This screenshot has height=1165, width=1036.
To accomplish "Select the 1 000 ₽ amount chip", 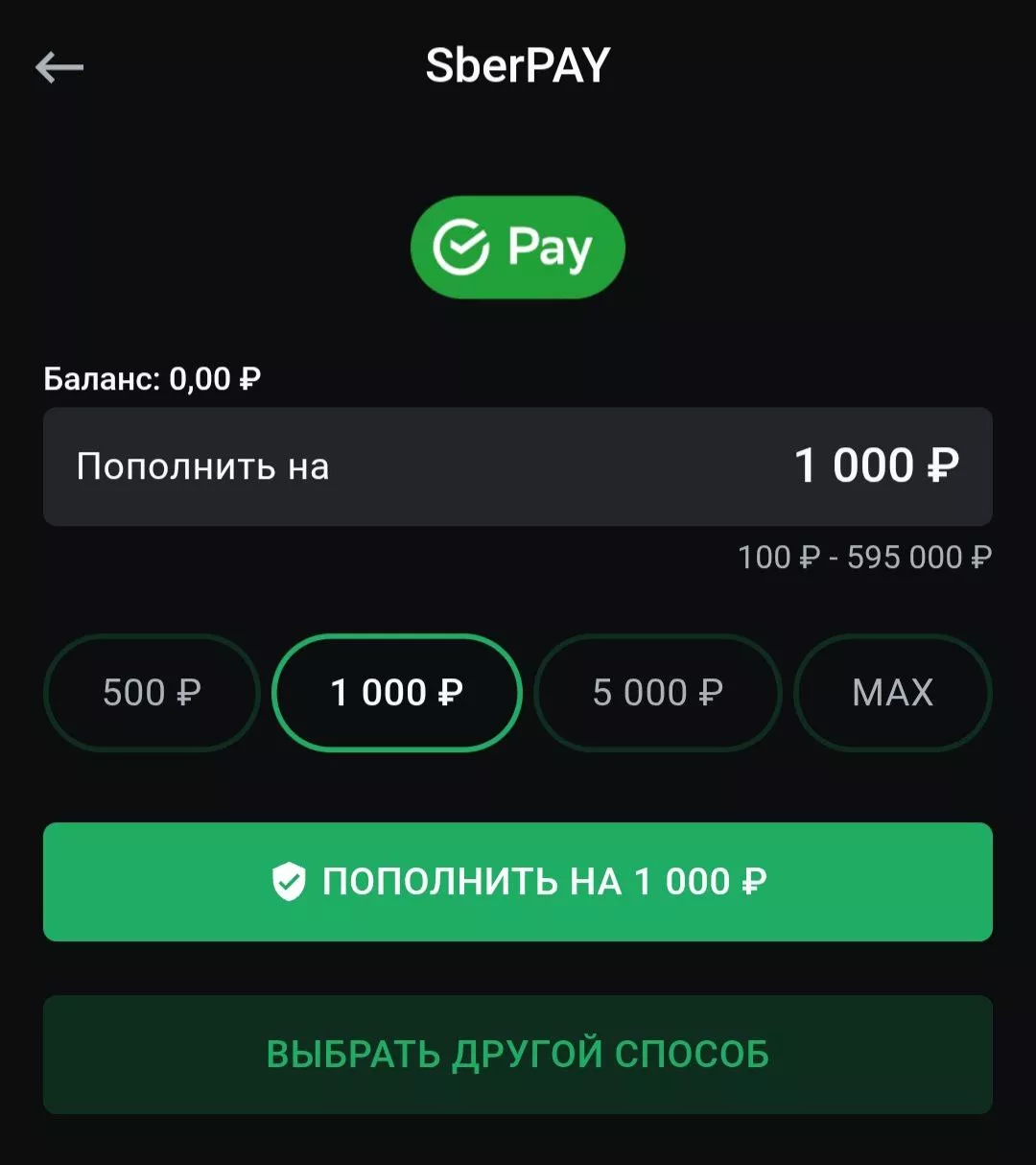I will point(396,693).
